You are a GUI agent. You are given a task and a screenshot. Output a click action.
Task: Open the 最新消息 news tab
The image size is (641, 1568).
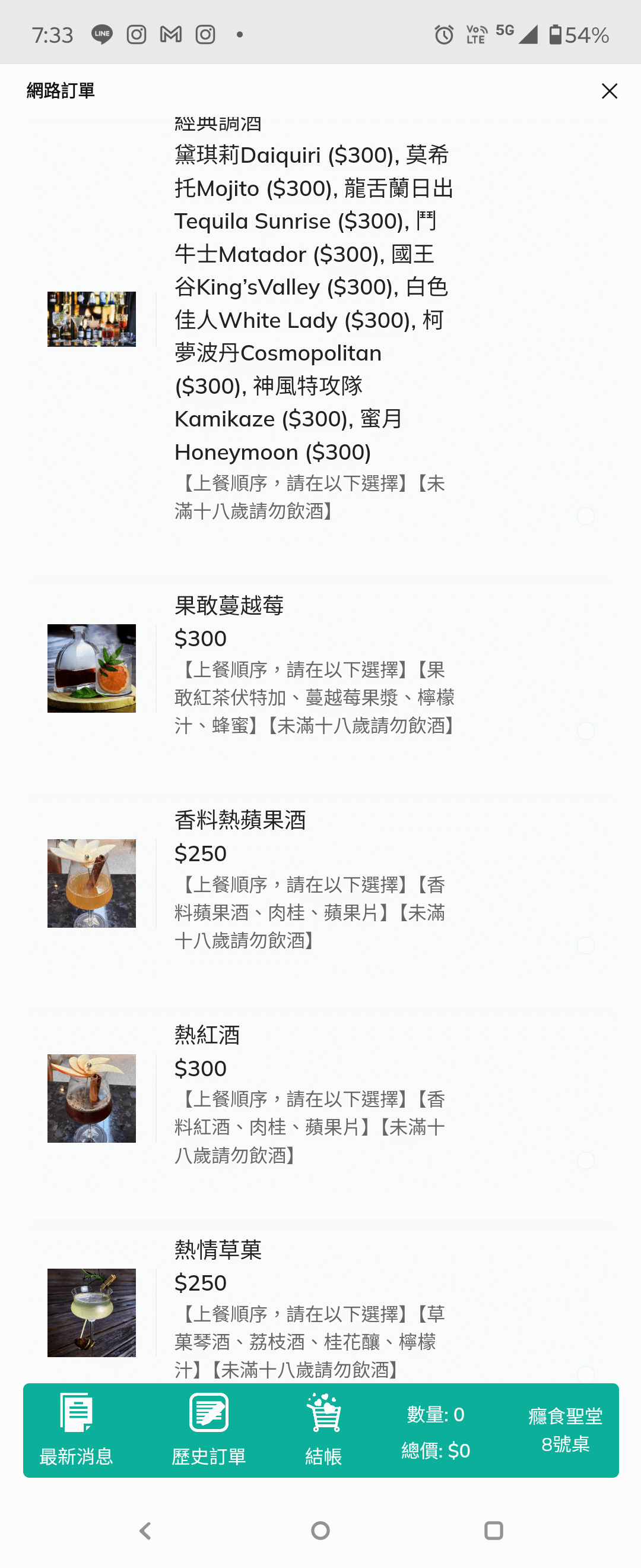point(76,1429)
